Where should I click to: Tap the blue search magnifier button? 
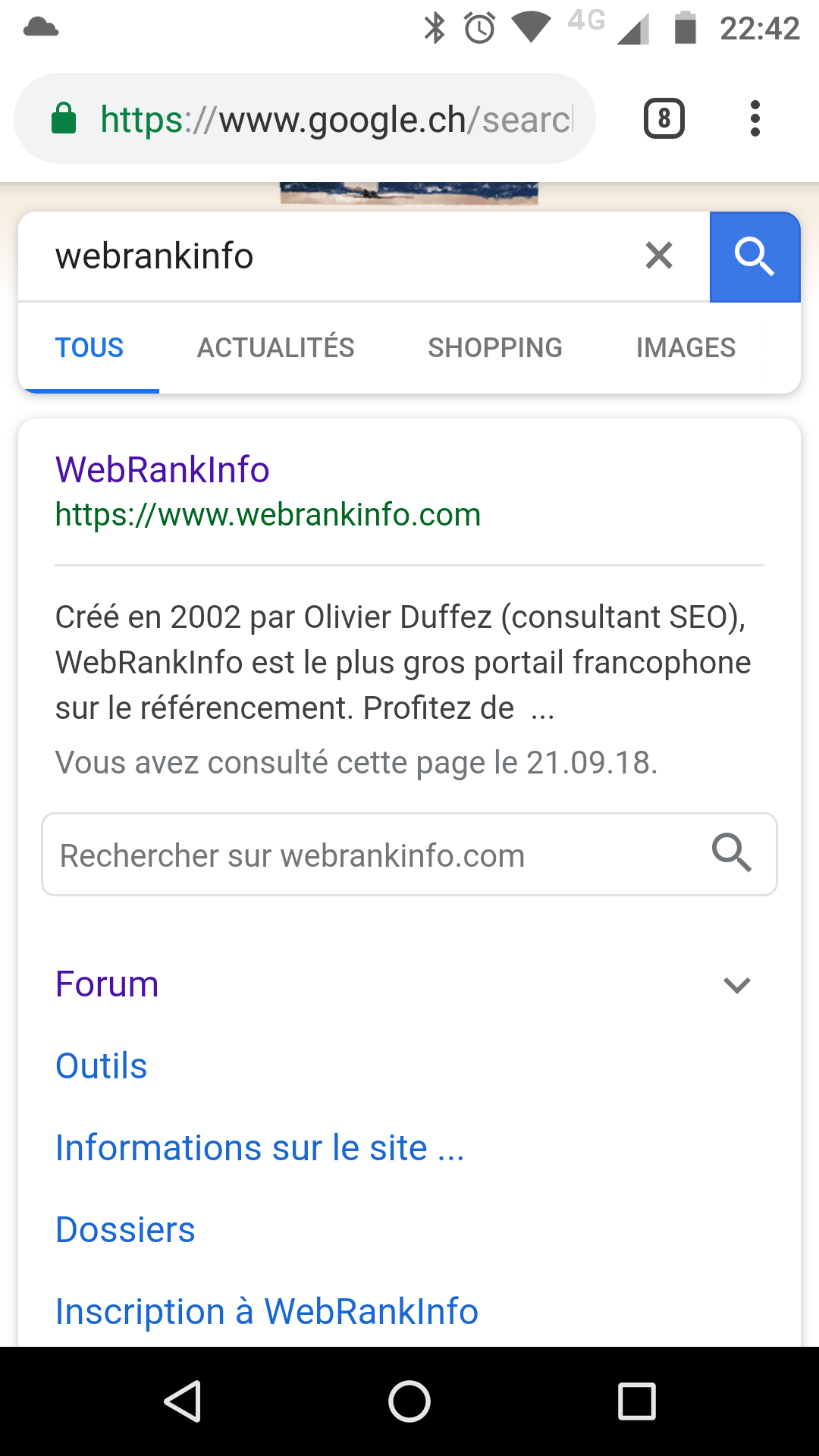click(754, 257)
